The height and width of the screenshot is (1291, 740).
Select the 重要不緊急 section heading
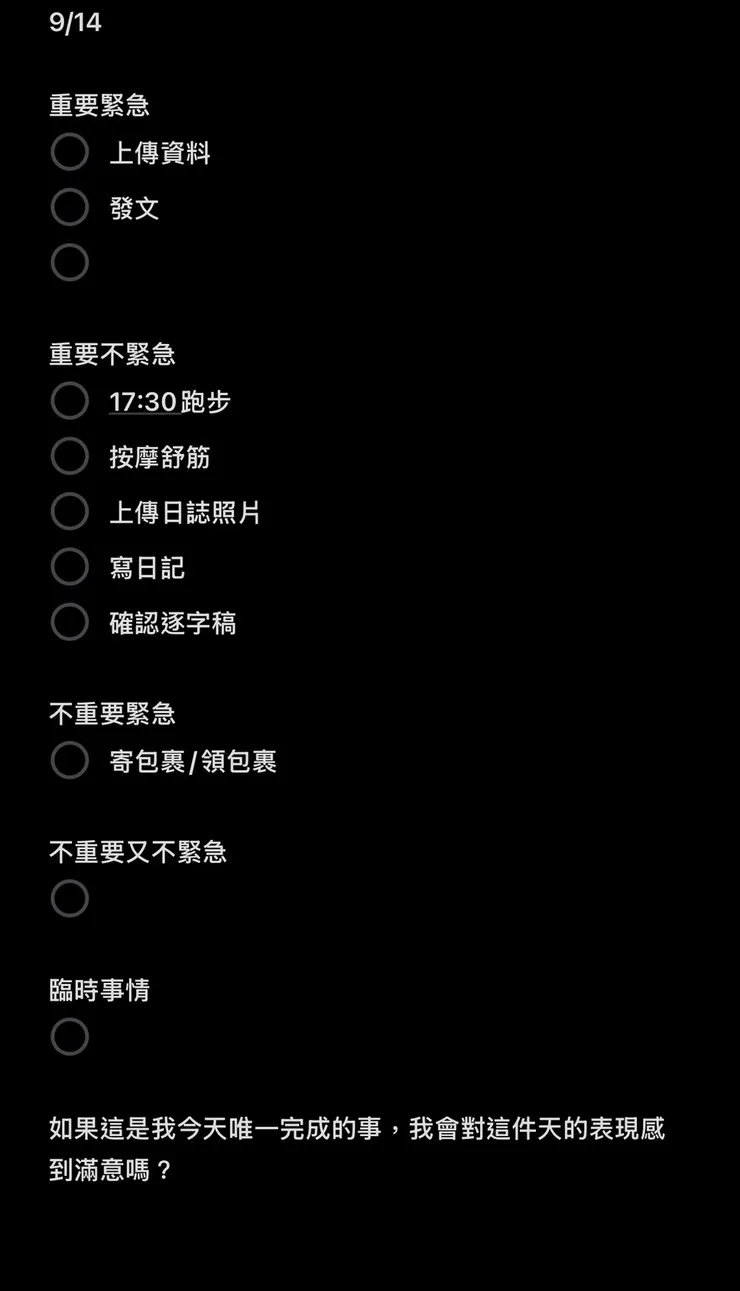click(112, 353)
